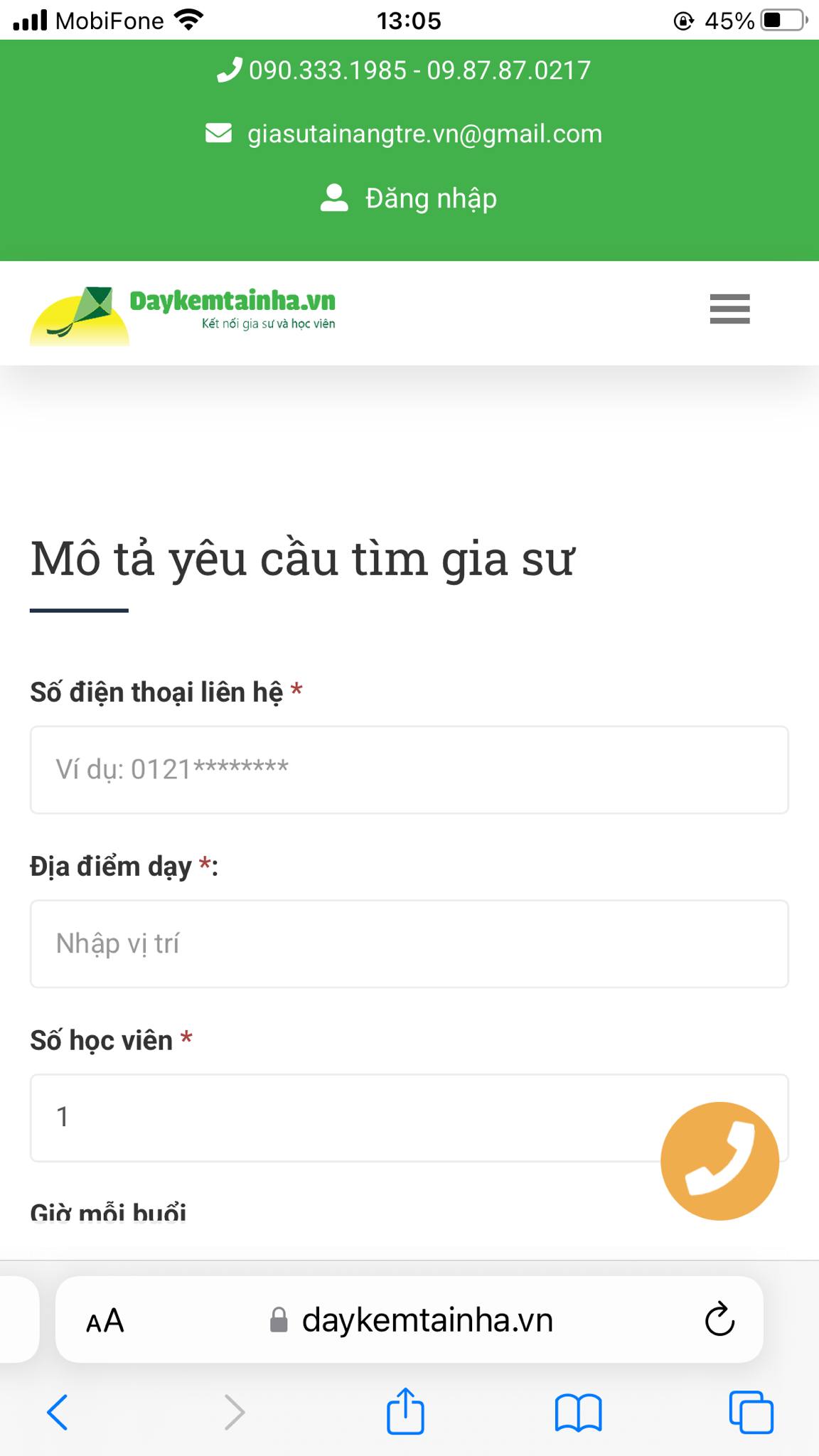Reload the page with the refresh icon
The width and height of the screenshot is (819, 1456).
tap(719, 1319)
